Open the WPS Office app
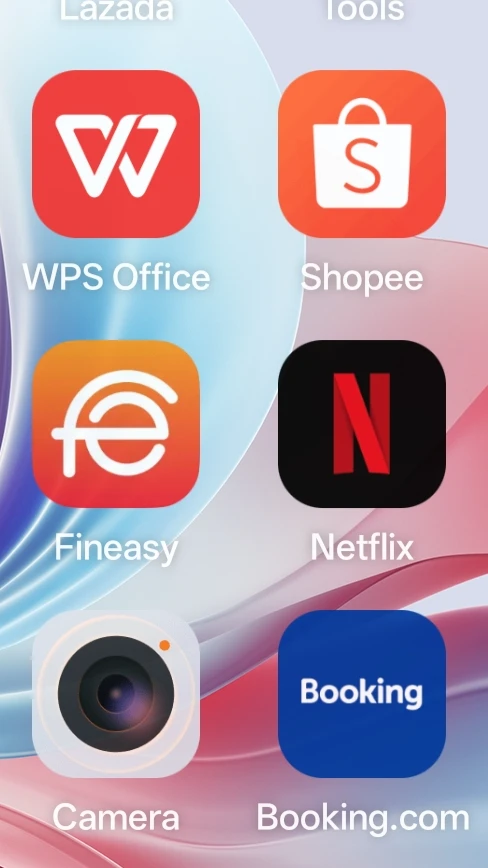 click(116, 154)
